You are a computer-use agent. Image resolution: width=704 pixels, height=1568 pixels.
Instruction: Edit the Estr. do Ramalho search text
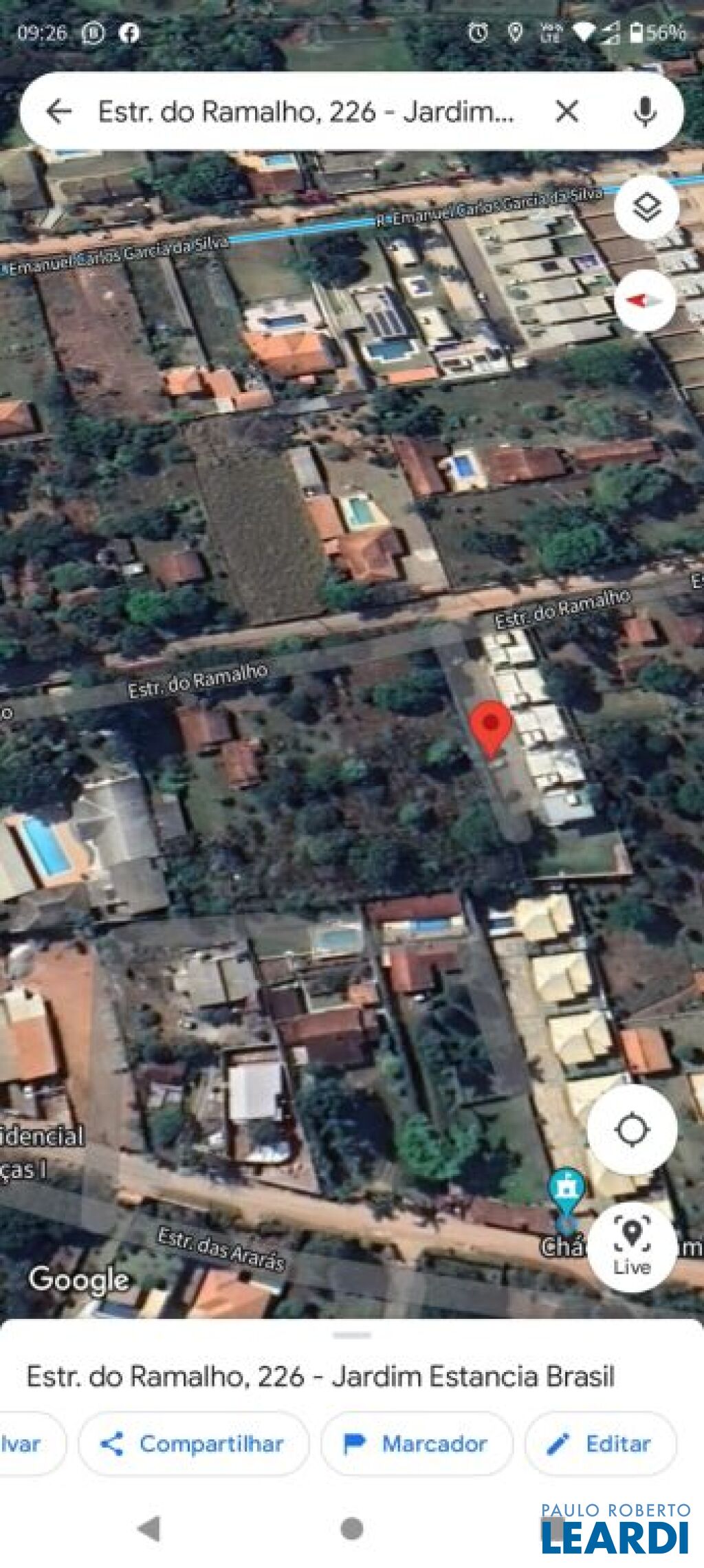[306, 111]
